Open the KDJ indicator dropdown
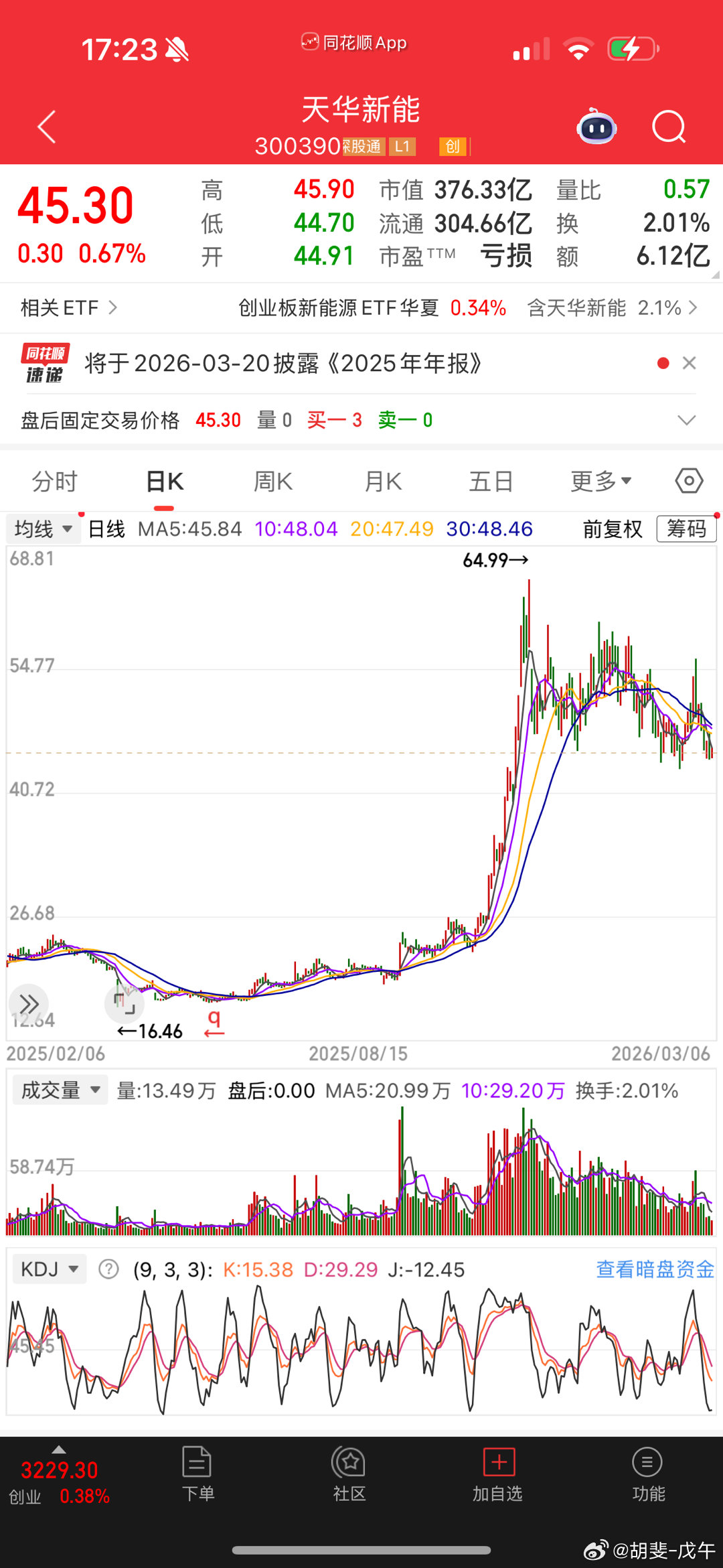 pos(48,1268)
